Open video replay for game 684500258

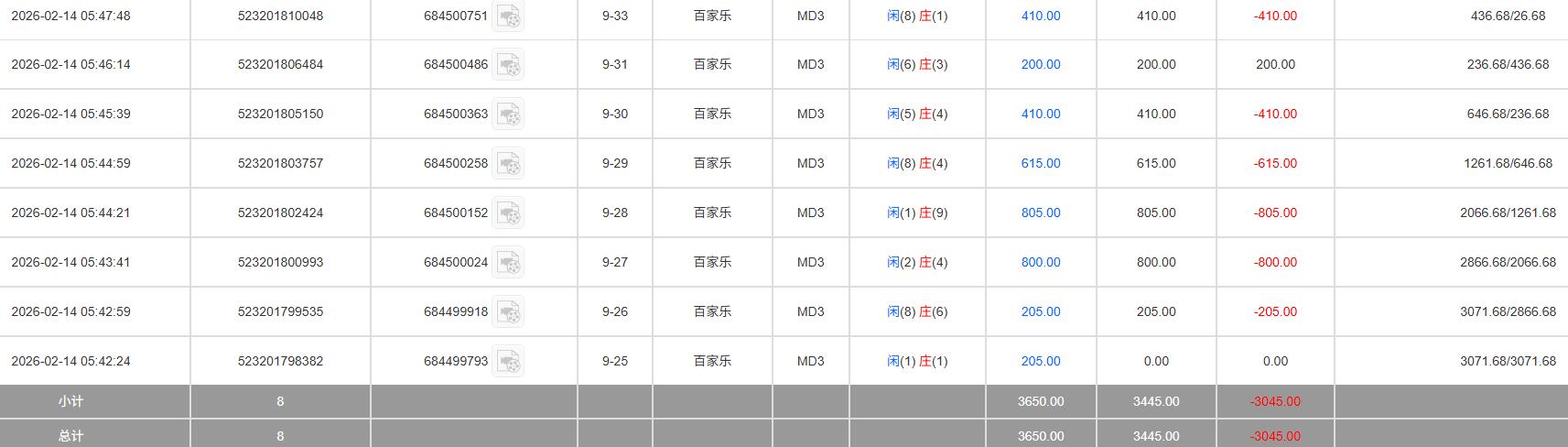(x=508, y=164)
